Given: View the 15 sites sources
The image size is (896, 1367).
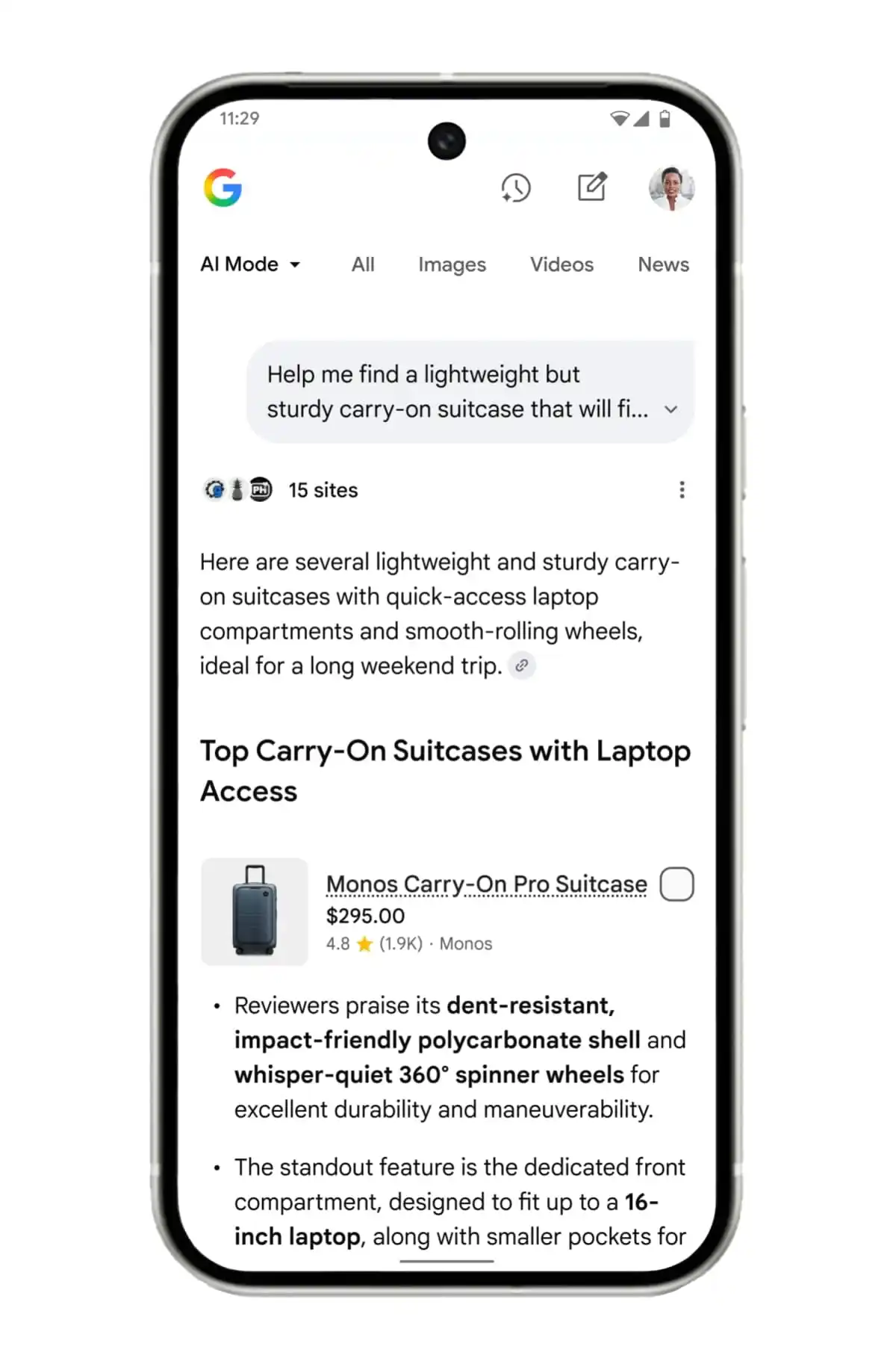Looking at the screenshot, I should (x=323, y=490).
